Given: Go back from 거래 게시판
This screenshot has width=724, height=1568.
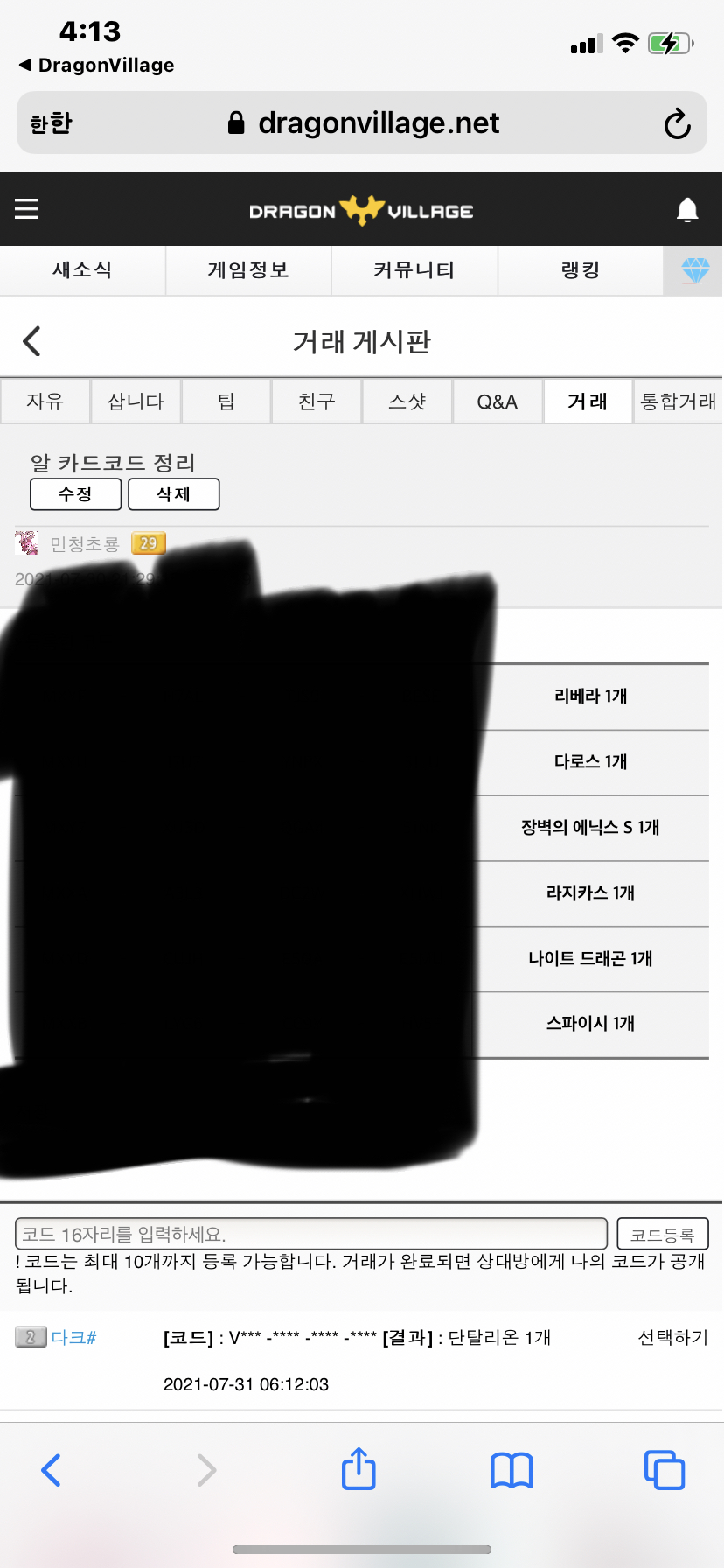Looking at the screenshot, I should click(32, 341).
